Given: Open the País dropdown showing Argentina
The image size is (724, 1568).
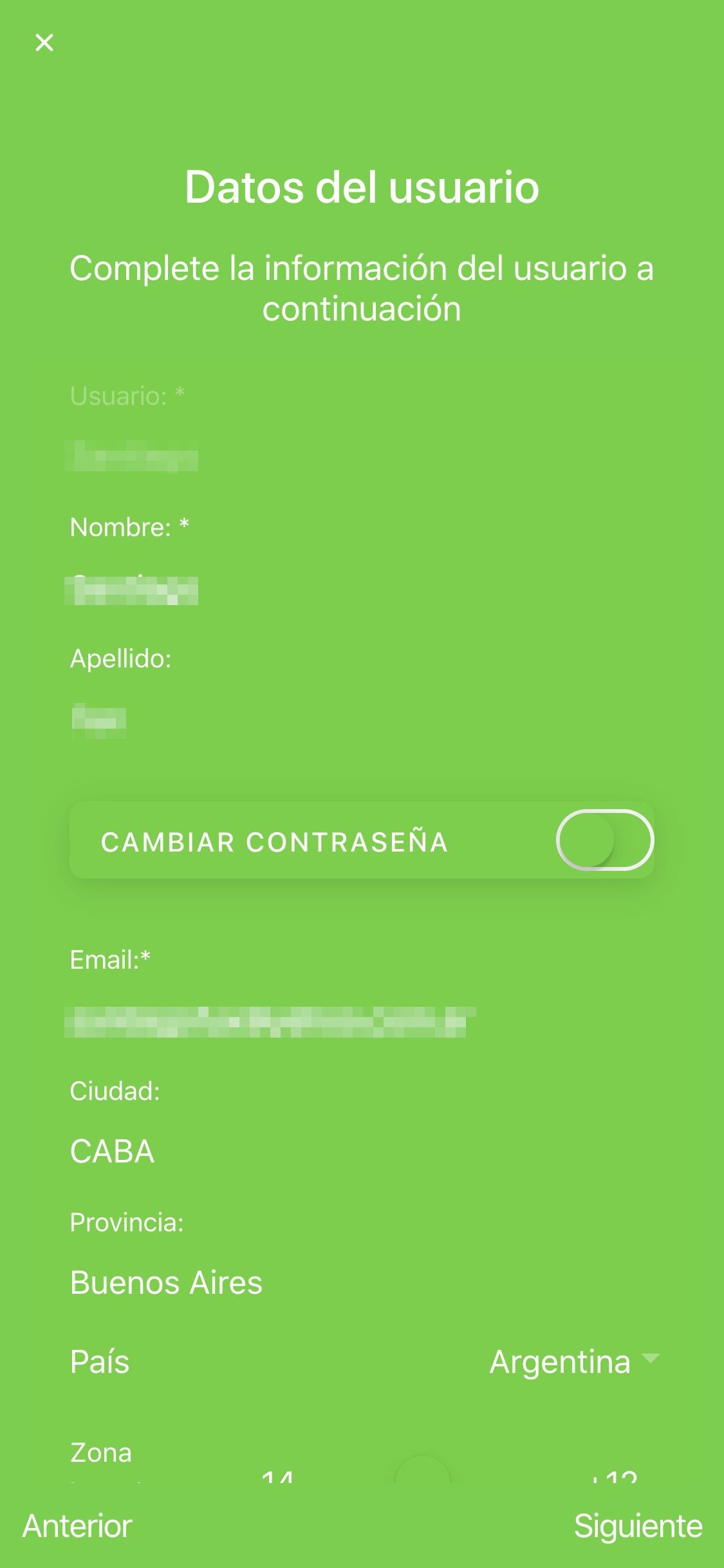Looking at the screenshot, I should (x=574, y=1362).
